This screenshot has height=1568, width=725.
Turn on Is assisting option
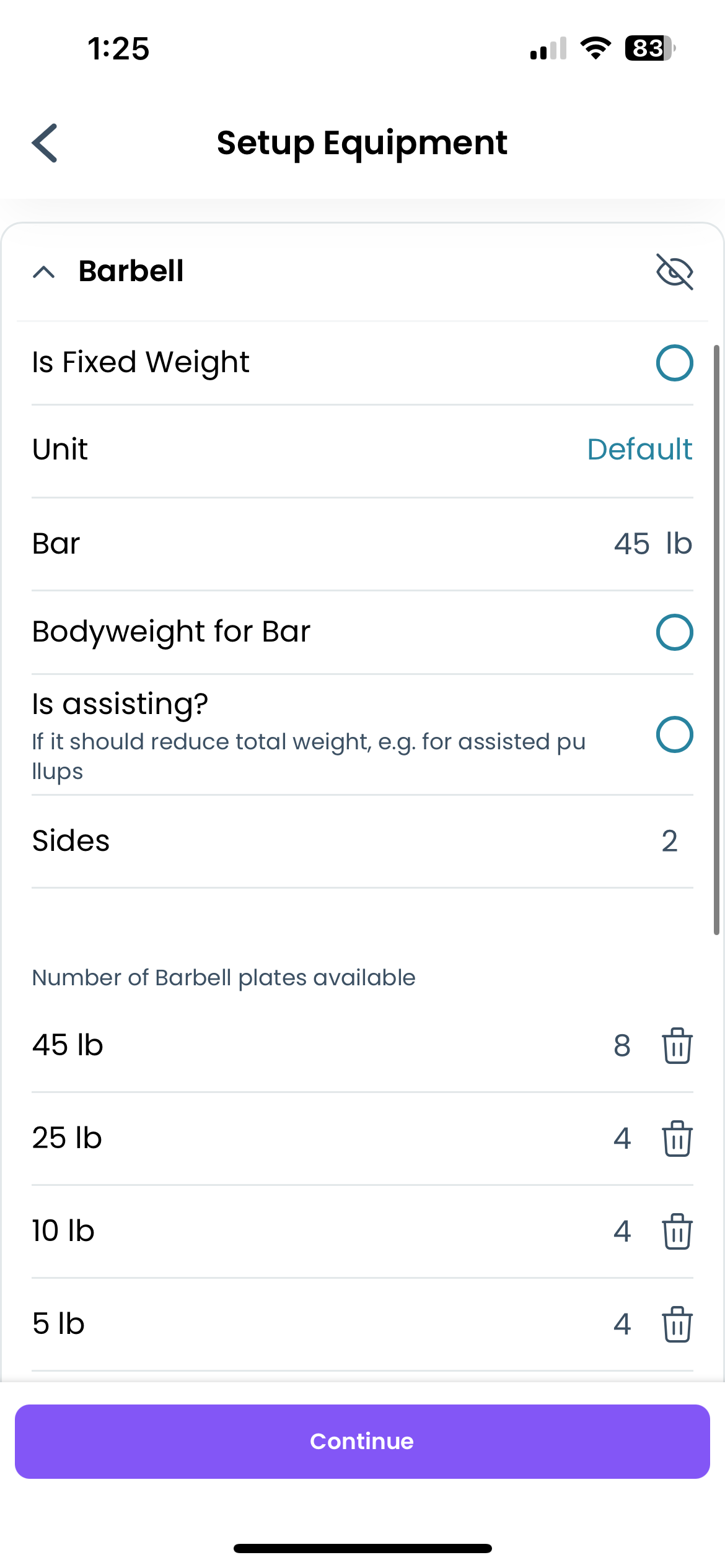pos(675,734)
